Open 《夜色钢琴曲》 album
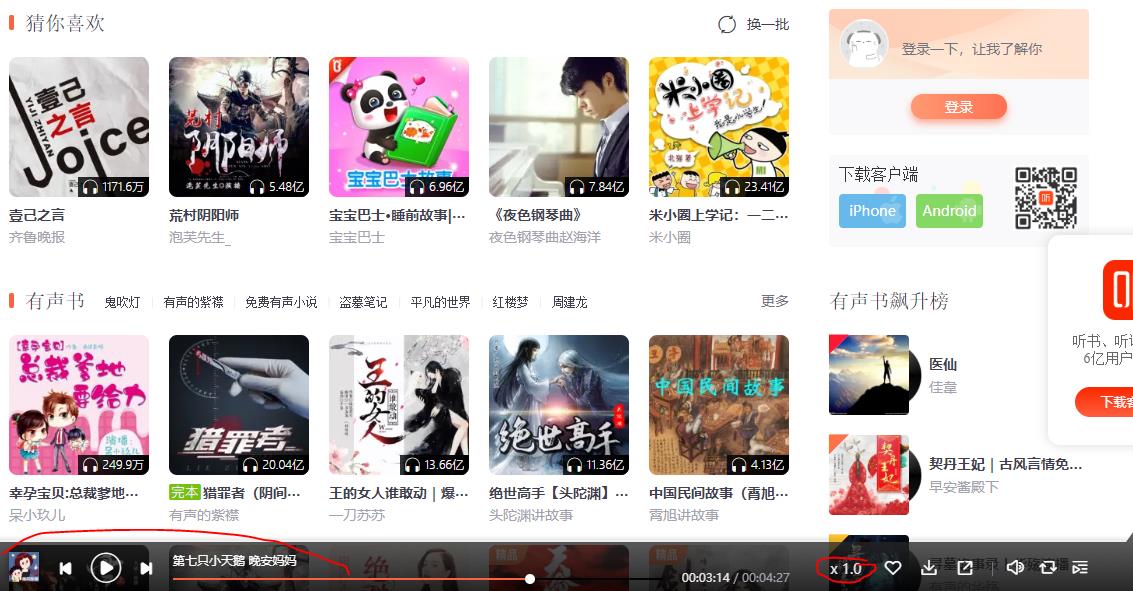1133x591 pixels. (x=558, y=127)
